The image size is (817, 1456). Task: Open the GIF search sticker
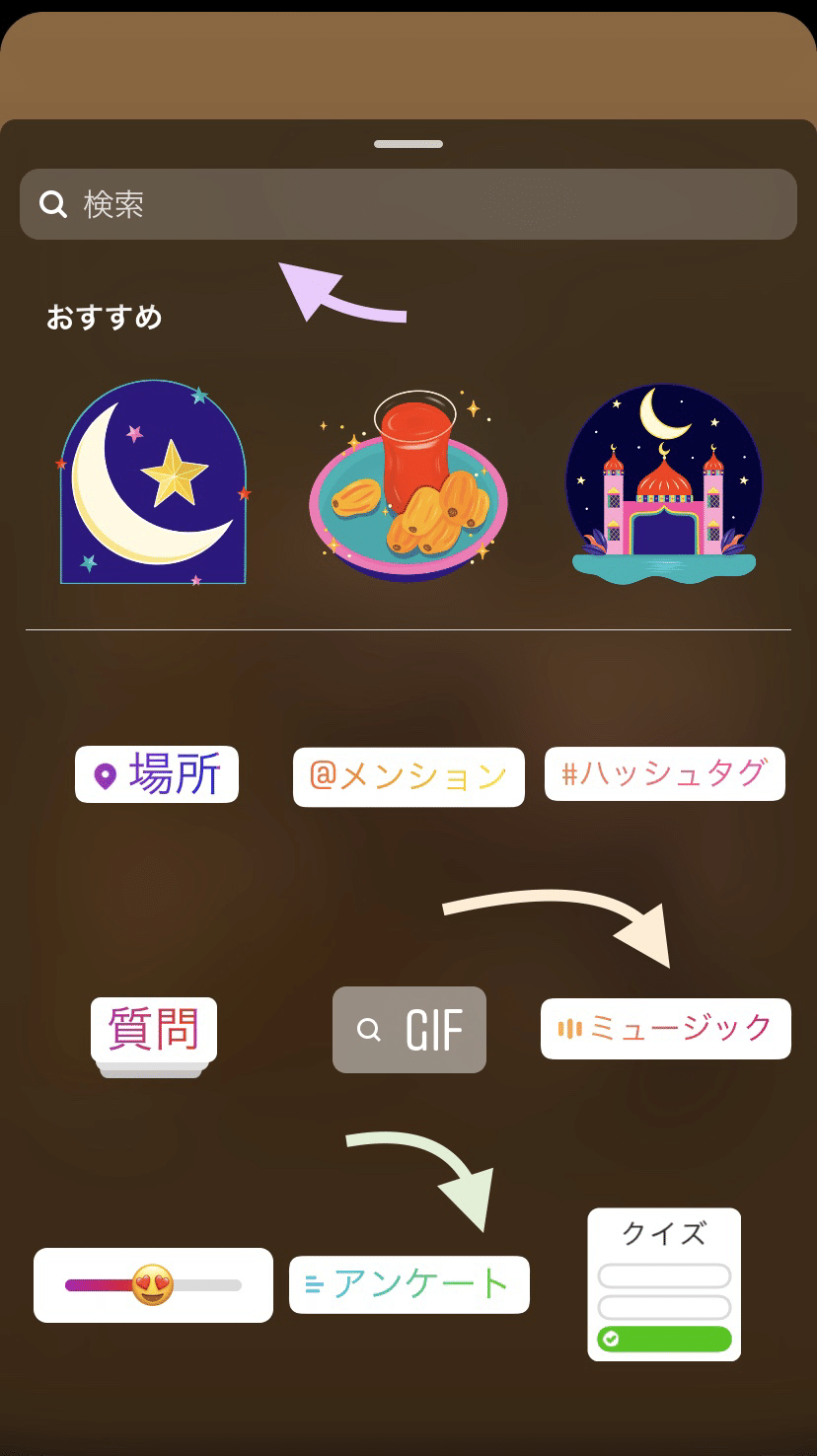tap(409, 1030)
